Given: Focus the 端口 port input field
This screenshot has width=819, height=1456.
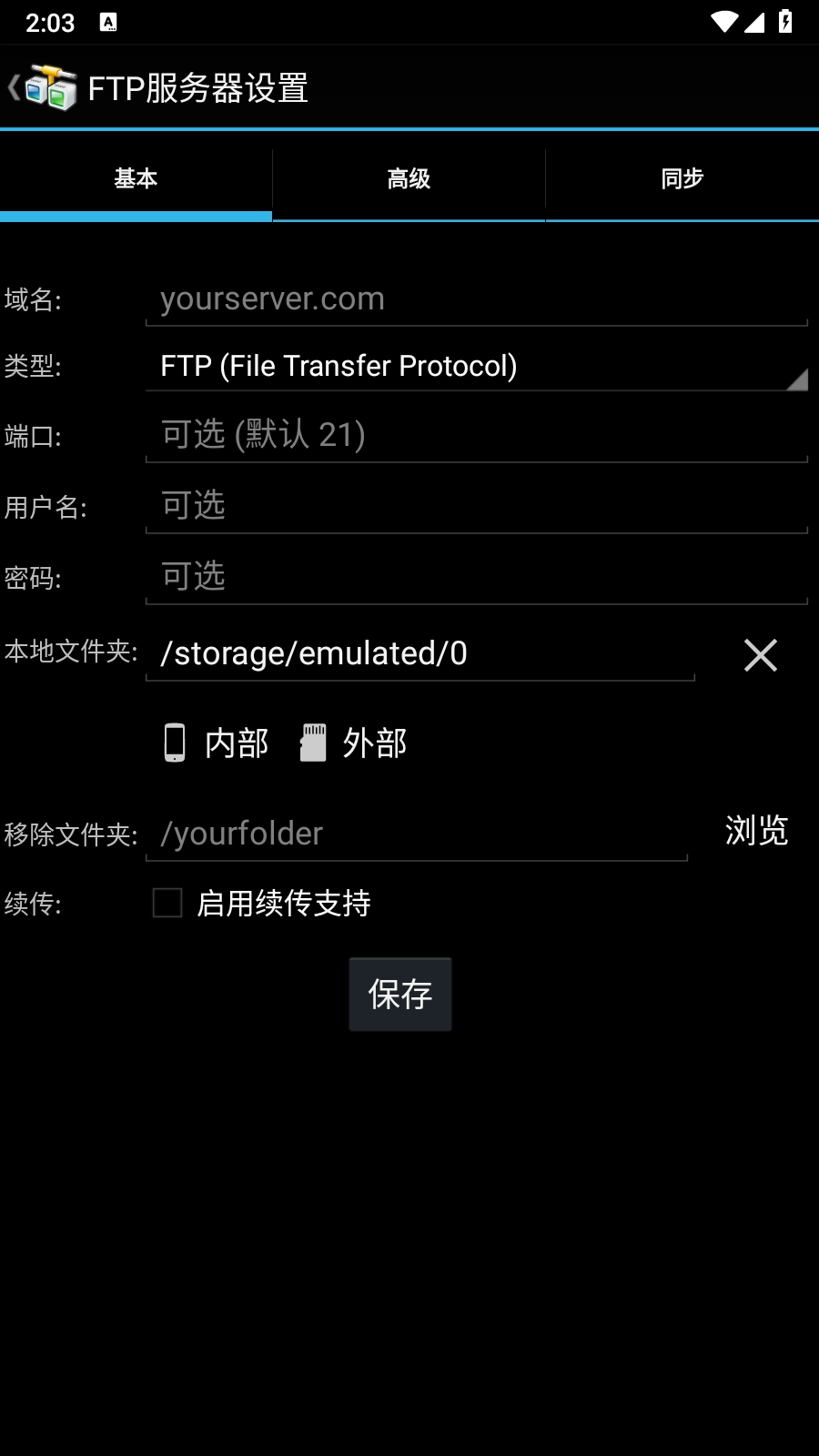Looking at the screenshot, I should [x=477, y=435].
